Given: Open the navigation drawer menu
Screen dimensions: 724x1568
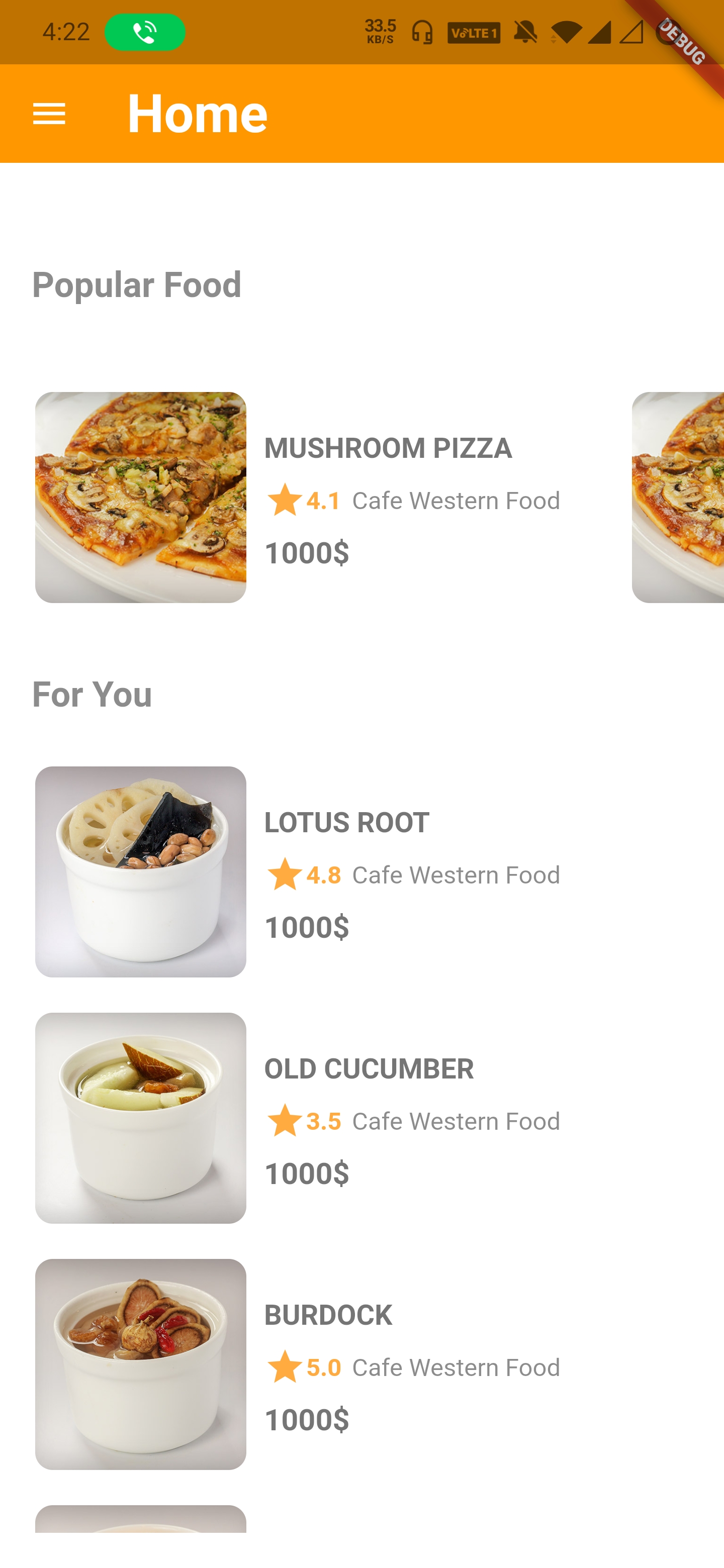Looking at the screenshot, I should [x=49, y=114].
